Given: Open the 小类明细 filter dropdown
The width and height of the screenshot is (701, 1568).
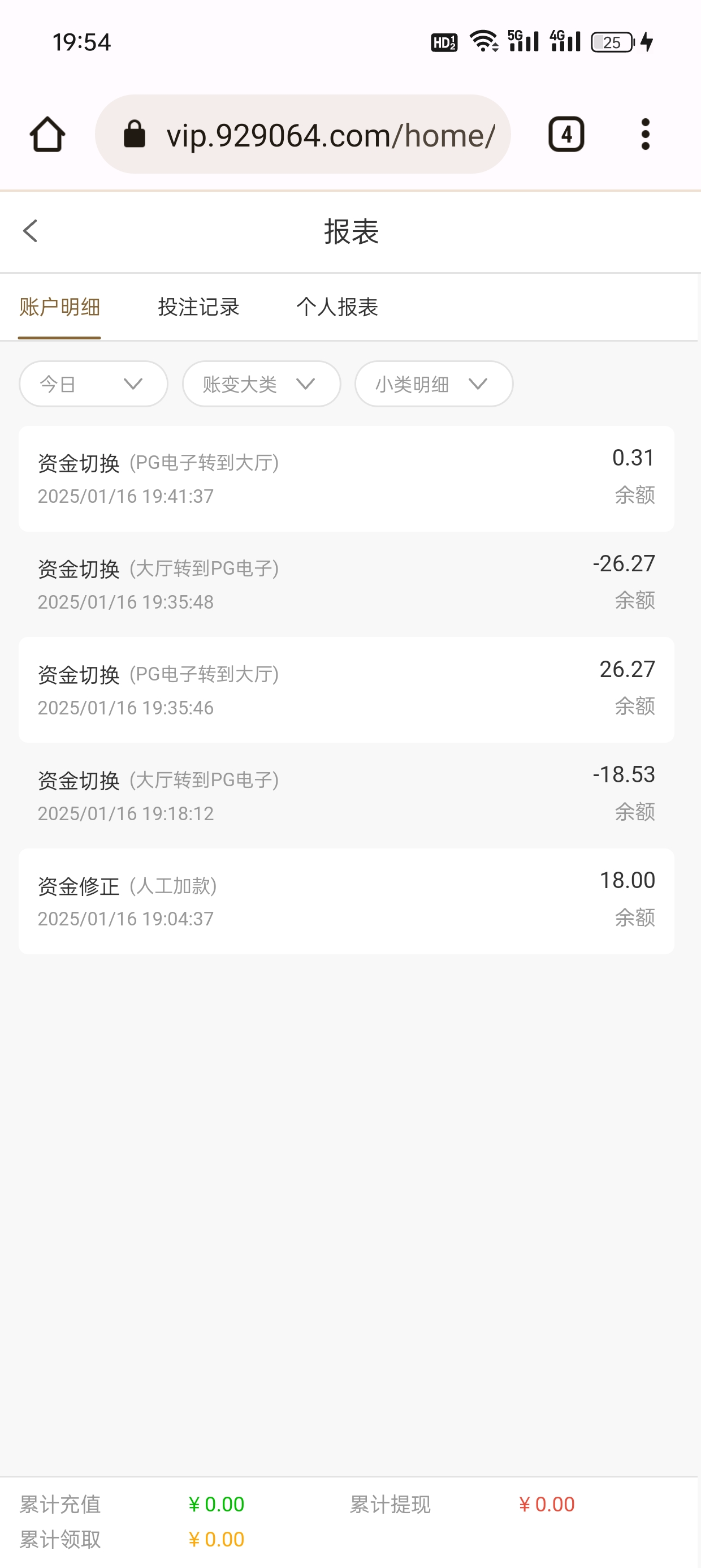Looking at the screenshot, I should tap(433, 384).
